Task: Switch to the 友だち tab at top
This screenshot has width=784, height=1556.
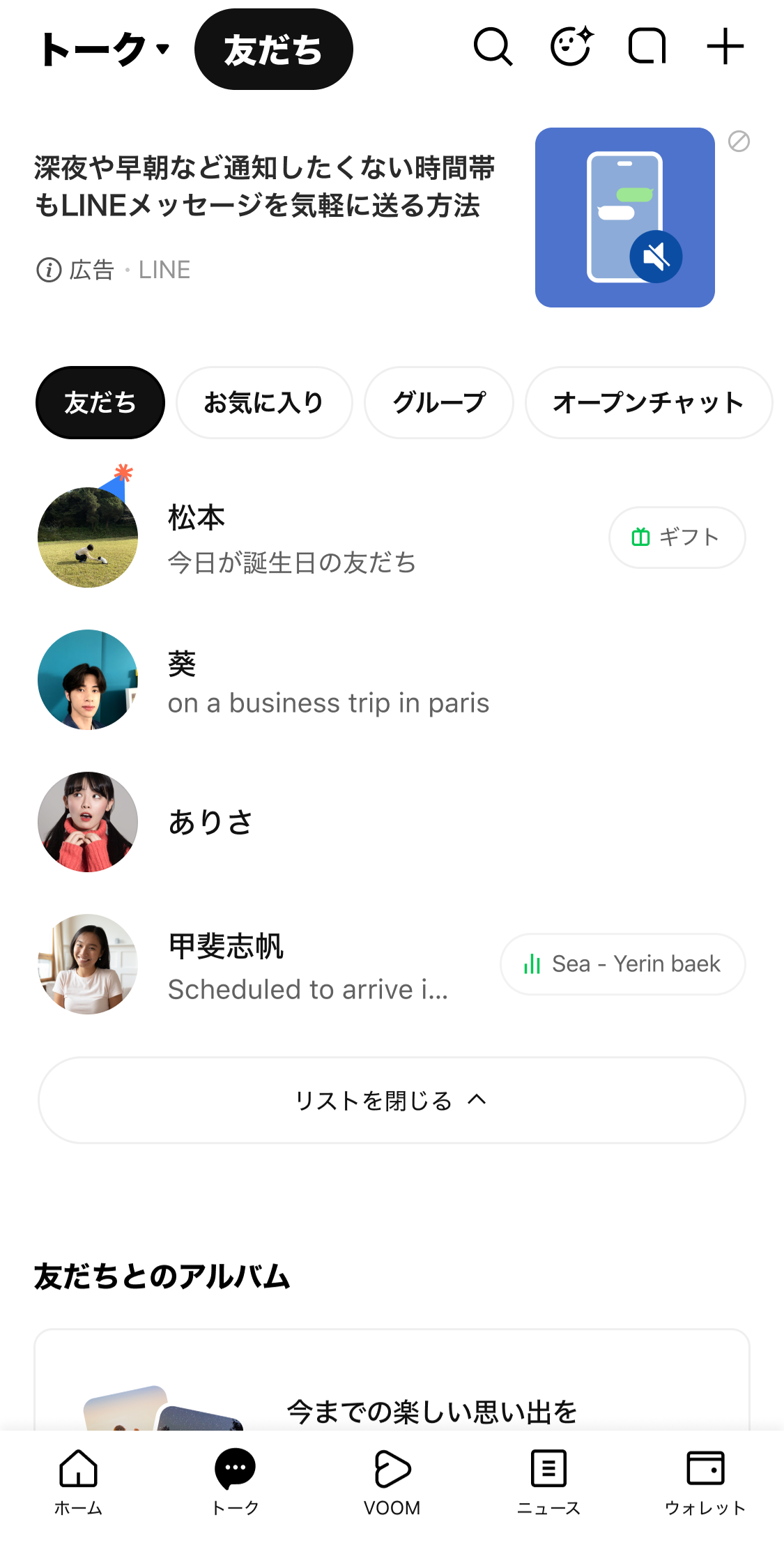Action: (273, 49)
